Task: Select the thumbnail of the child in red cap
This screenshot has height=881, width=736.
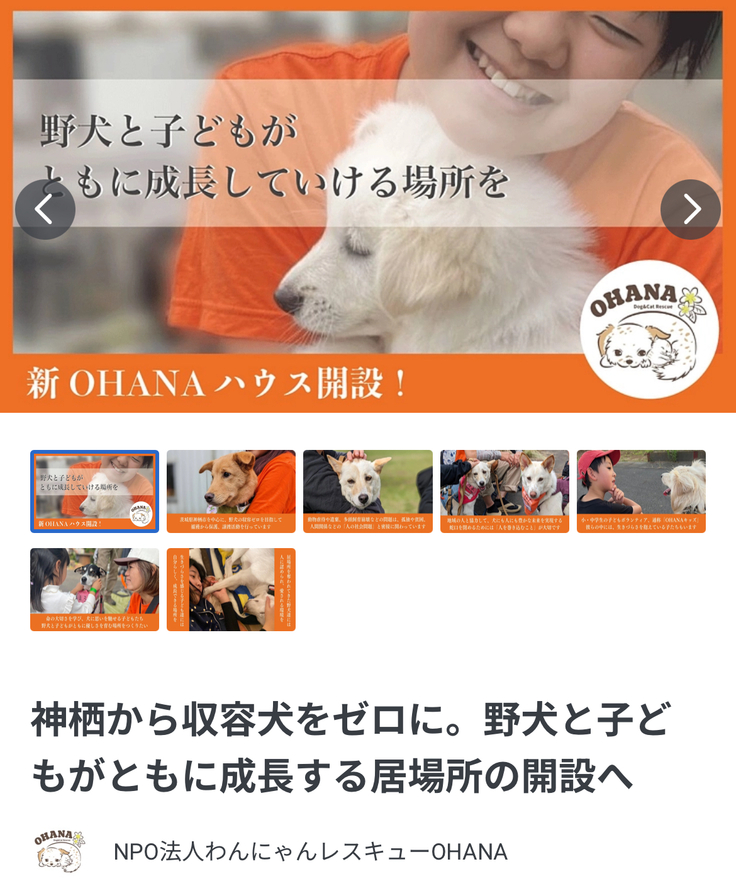Action: click(641, 491)
